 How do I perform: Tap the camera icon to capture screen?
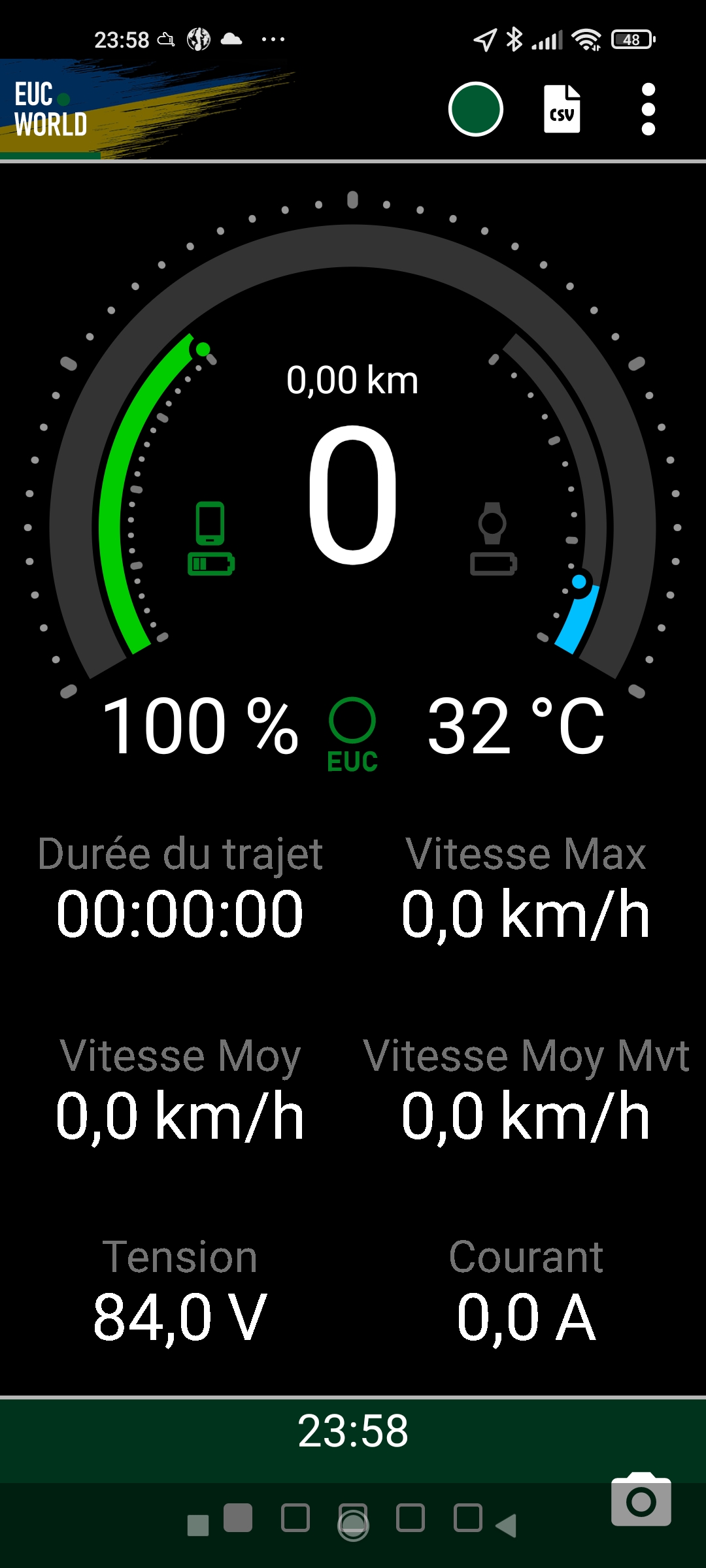pyautogui.click(x=641, y=1499)
